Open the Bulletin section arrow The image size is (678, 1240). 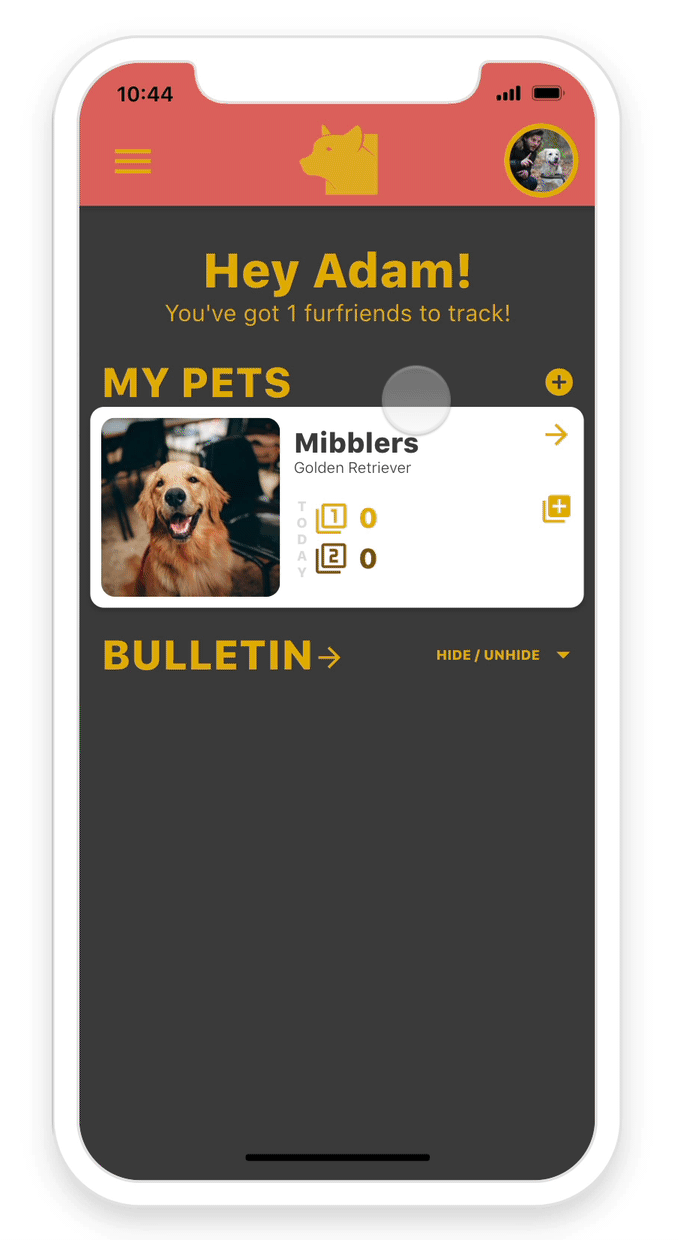[x=329, y=657]
